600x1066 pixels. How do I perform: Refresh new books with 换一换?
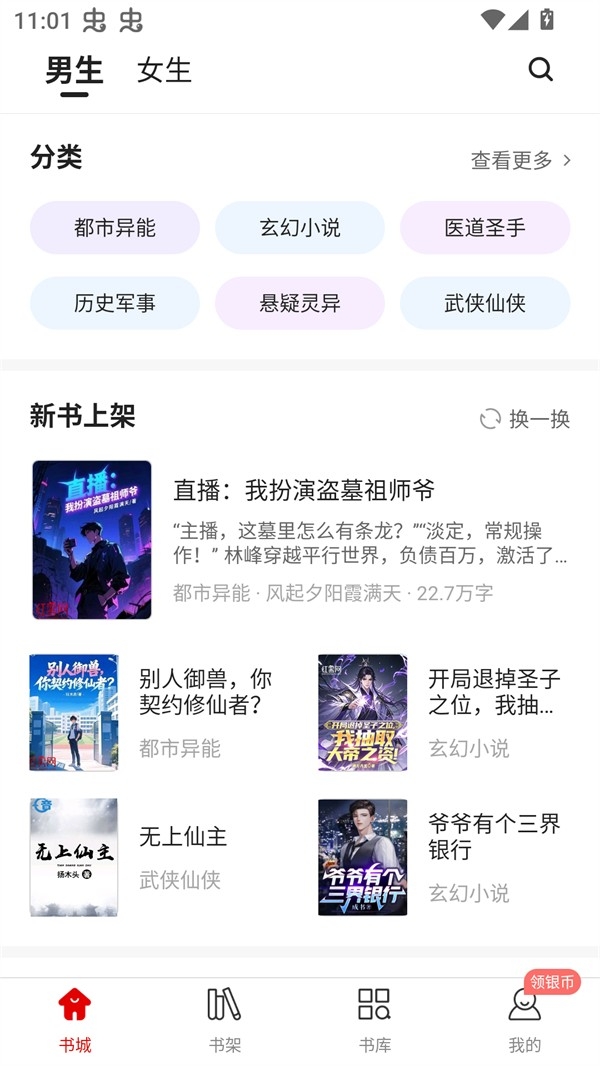coord(525,419)
